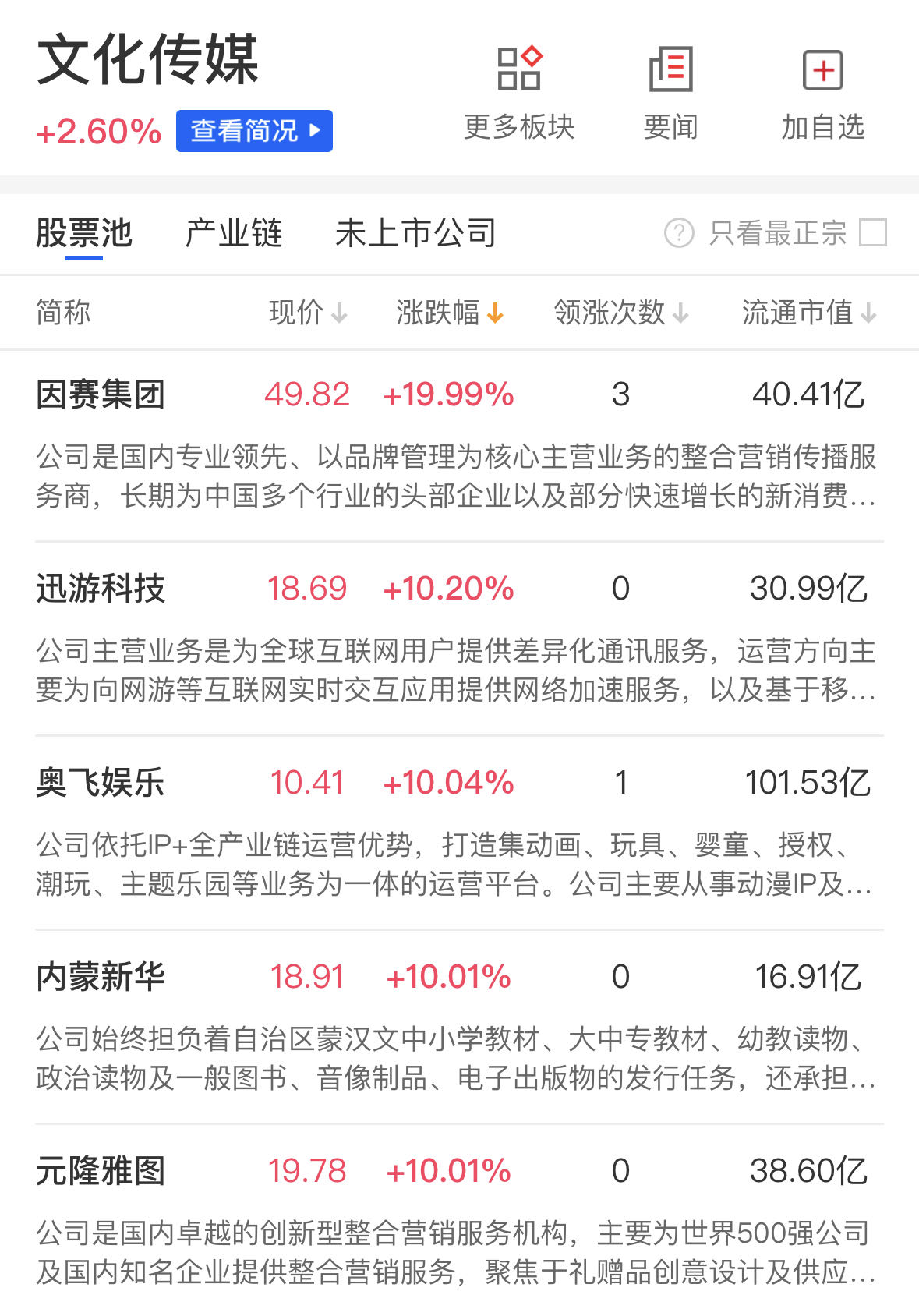This screenshot has height=1316, width=919.
Task: View 迅游科技 stock details
Action: pos(101,589)
